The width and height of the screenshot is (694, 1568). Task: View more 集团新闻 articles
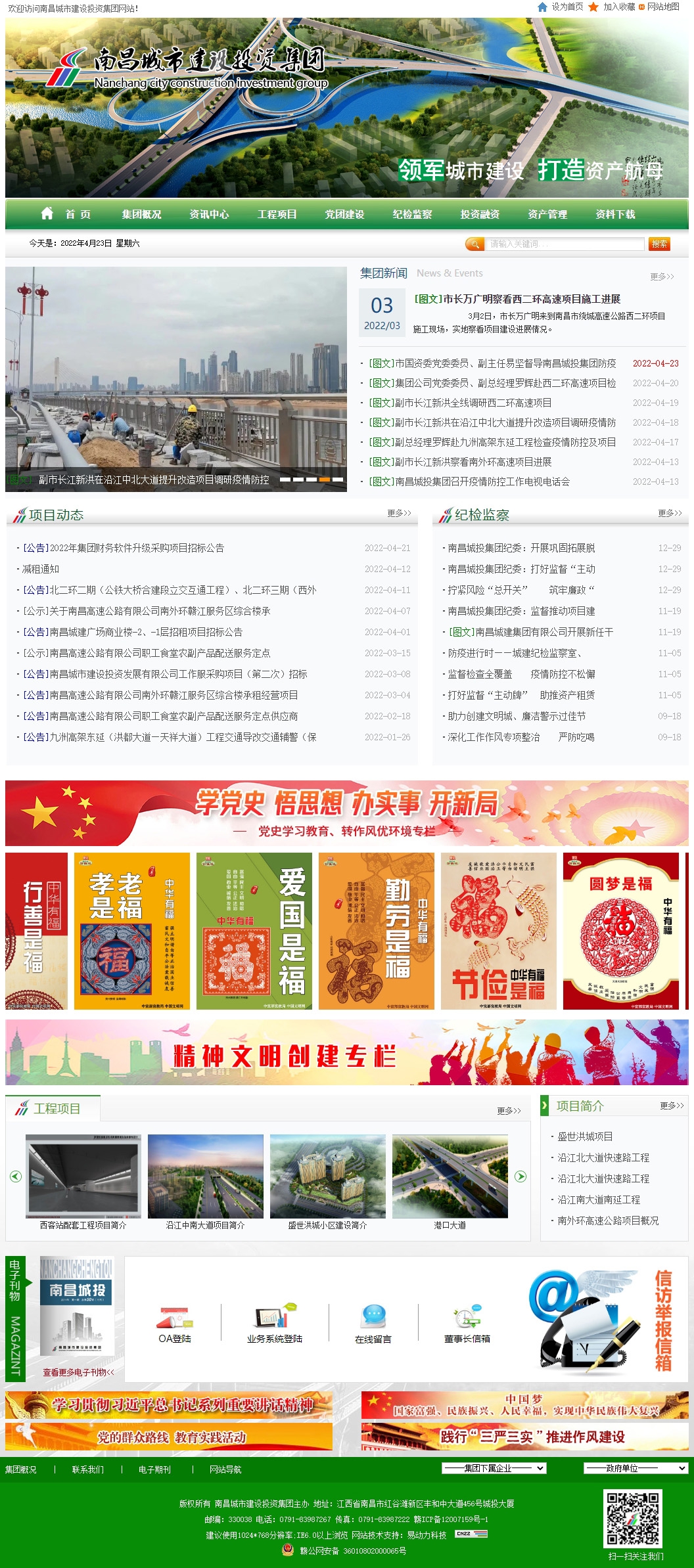tap(661, 277)
